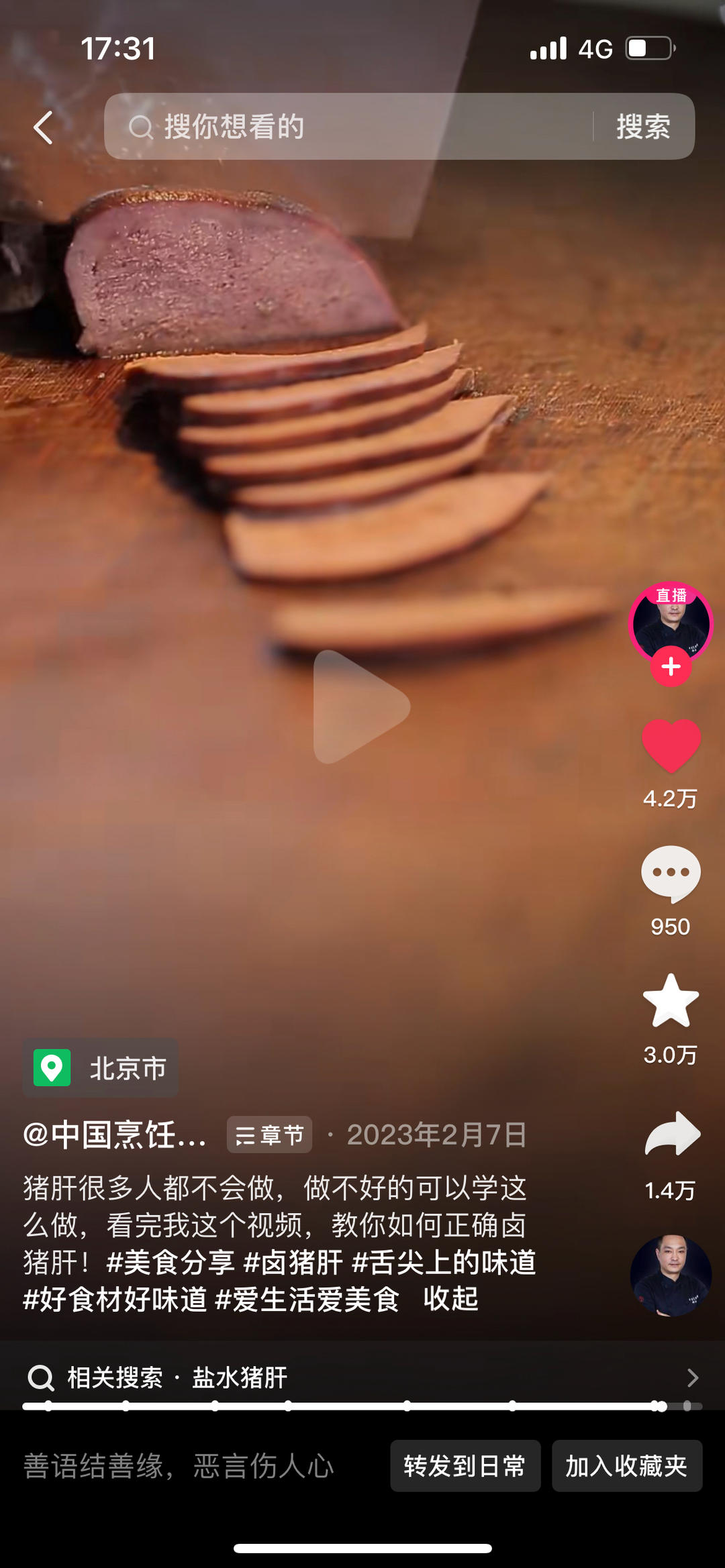Tap the 搜索 button
This screenshot has width=725, height=1568.
pos(643,127)
